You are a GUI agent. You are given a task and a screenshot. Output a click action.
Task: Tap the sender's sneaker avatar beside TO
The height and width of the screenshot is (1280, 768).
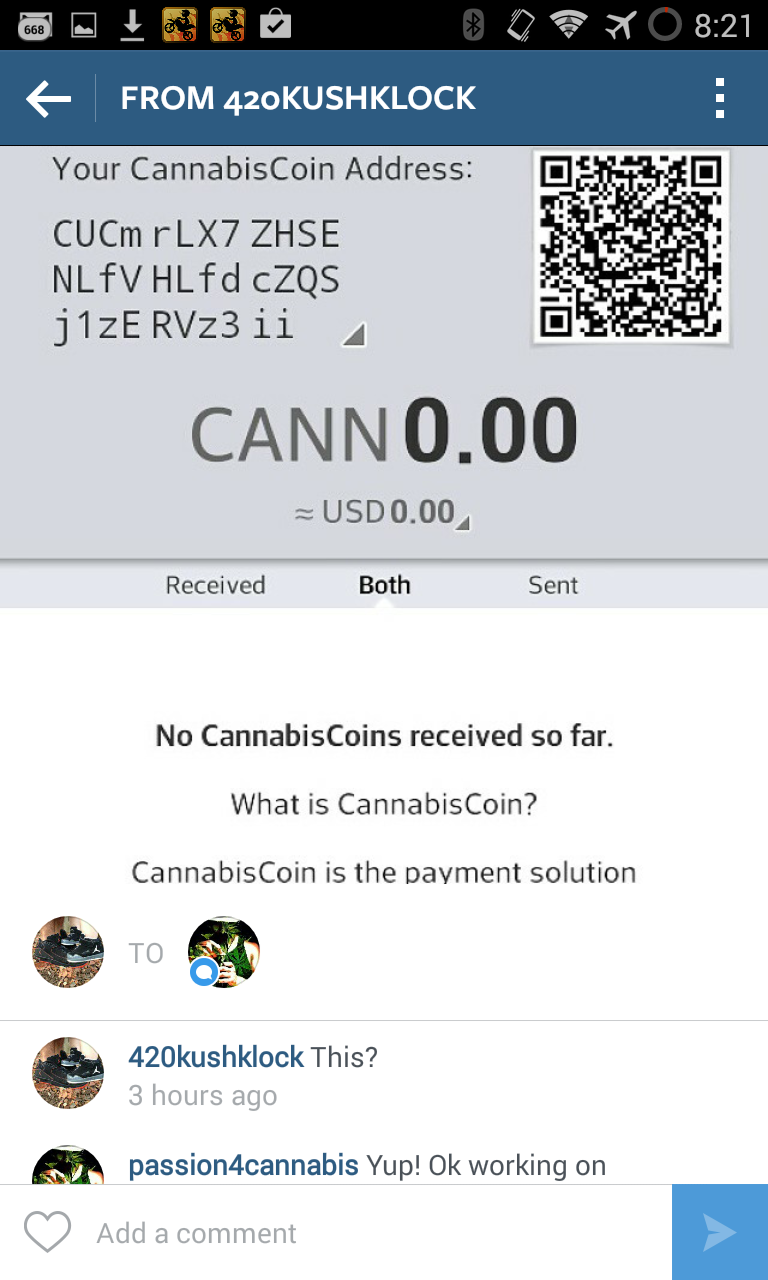click(x=68, y=952)
